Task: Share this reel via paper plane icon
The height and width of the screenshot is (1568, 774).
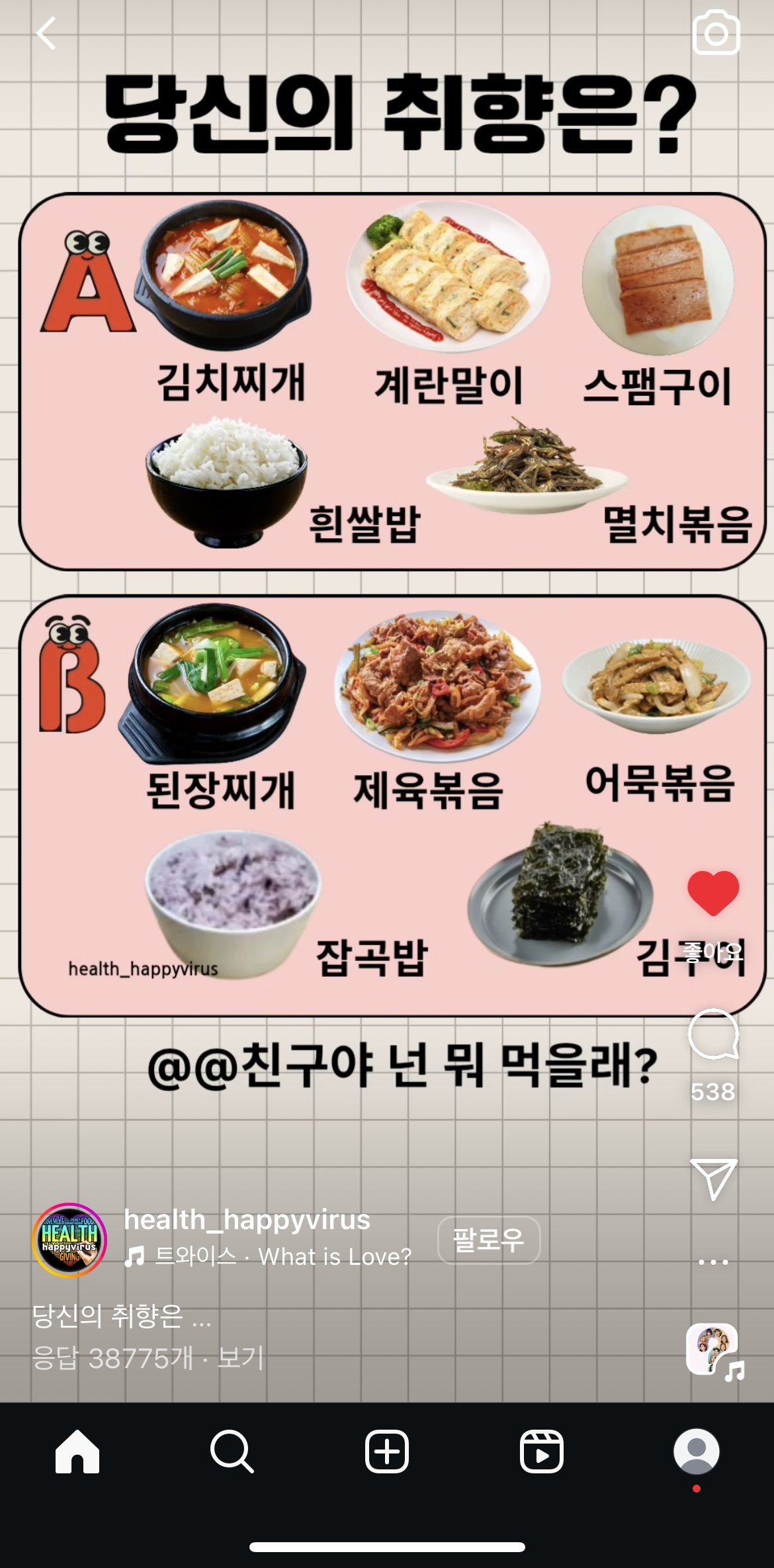Action: tap(713, 1179)
